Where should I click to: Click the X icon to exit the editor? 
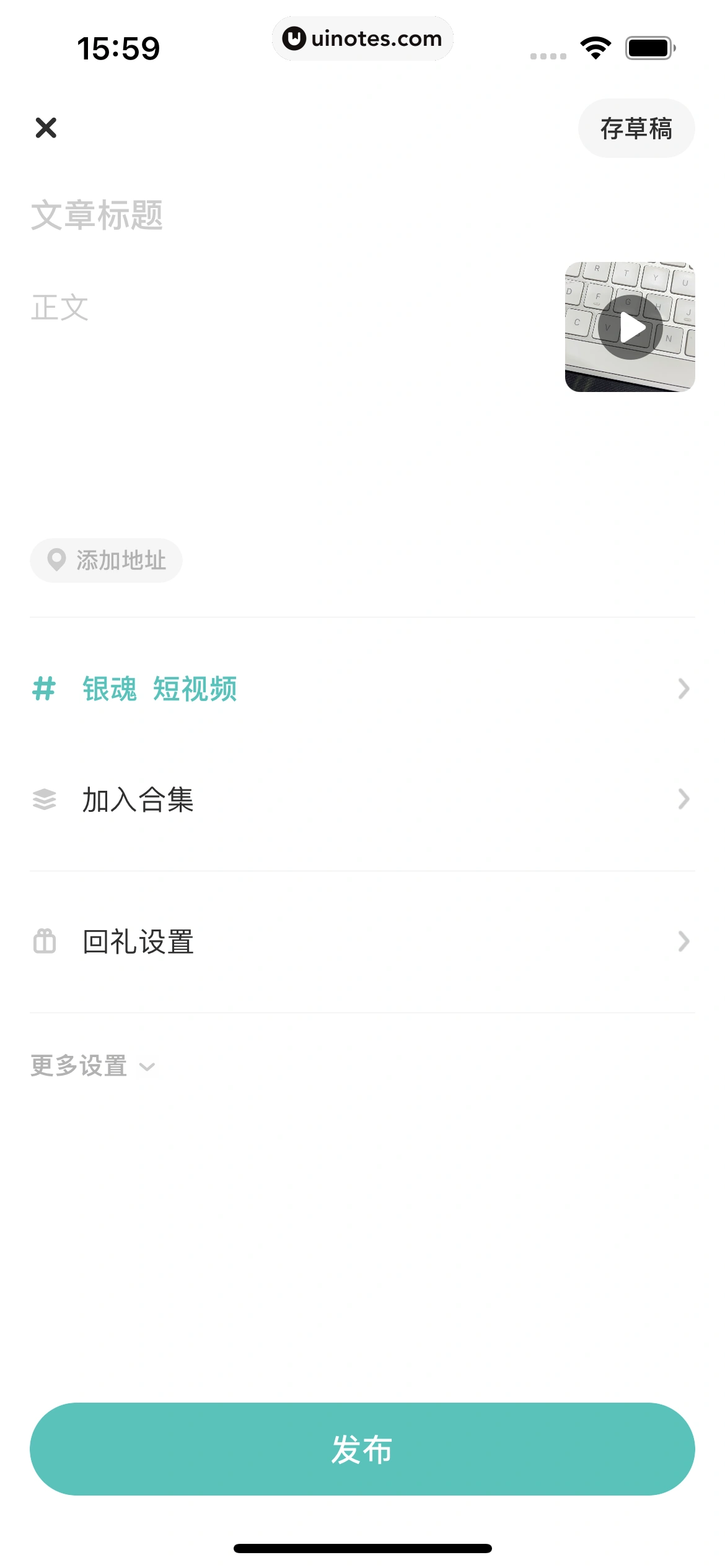point(46,128)
